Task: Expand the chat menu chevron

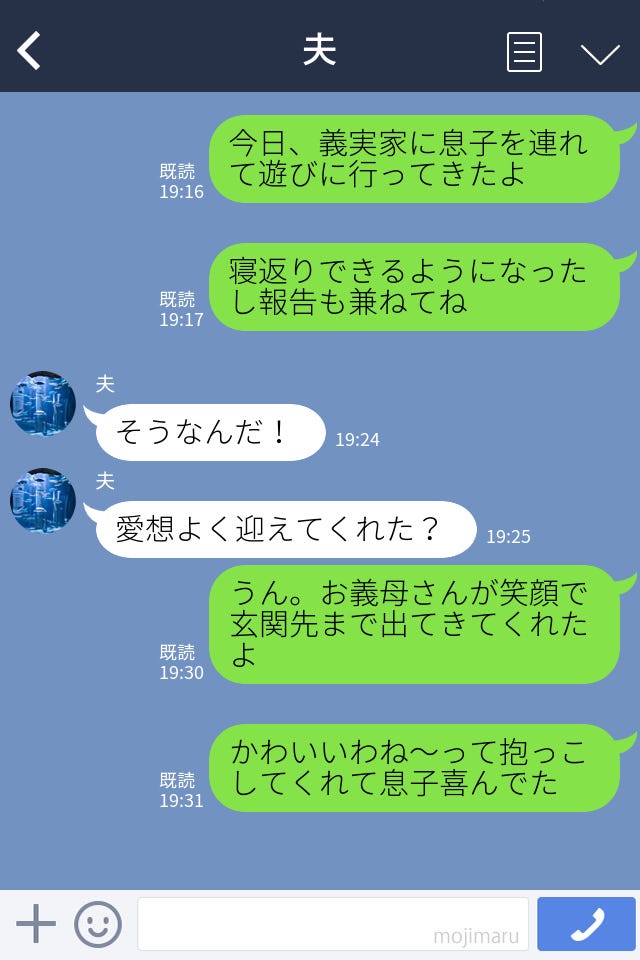Action: tap(600, 53)
